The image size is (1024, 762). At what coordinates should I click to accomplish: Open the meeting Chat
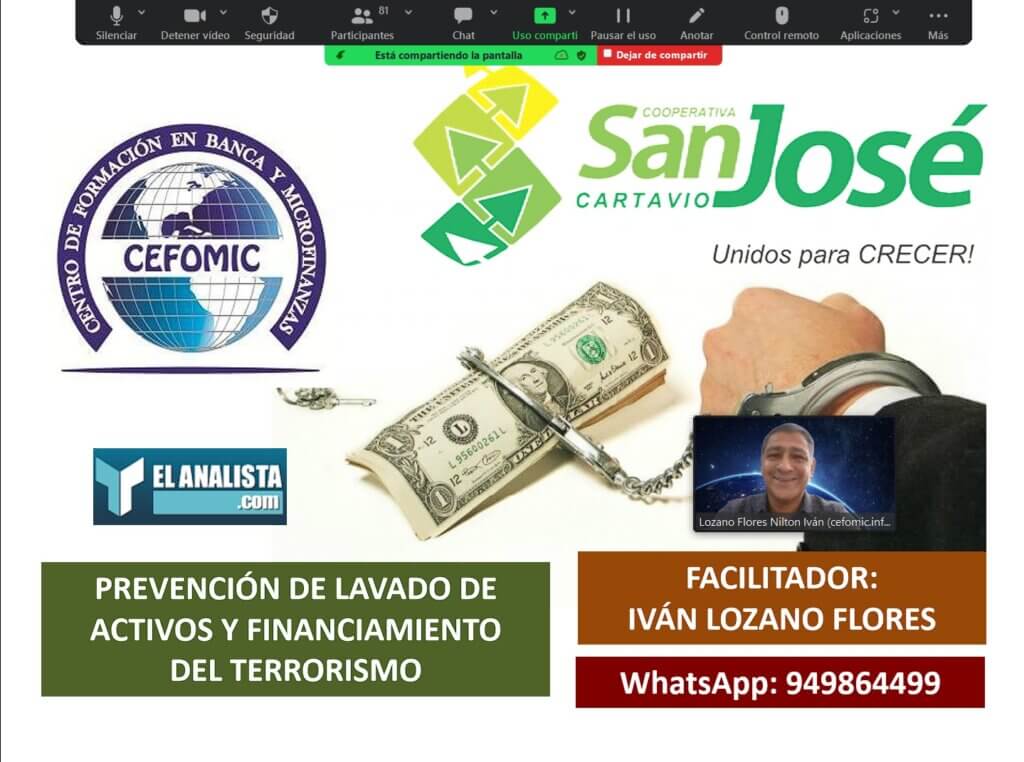tap(463, 22)
